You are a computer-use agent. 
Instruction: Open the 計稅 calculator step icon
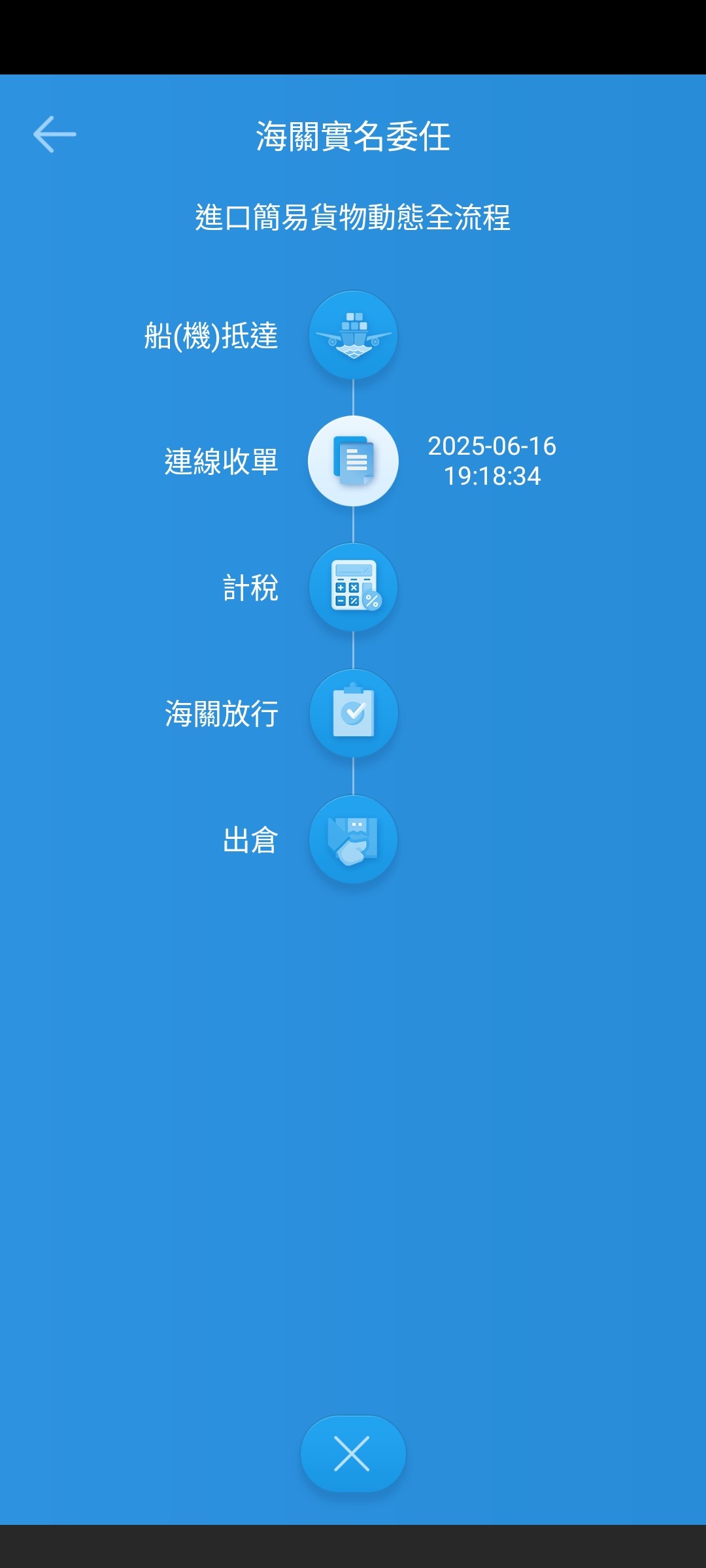pyautogui.click(x=353, y=587)
